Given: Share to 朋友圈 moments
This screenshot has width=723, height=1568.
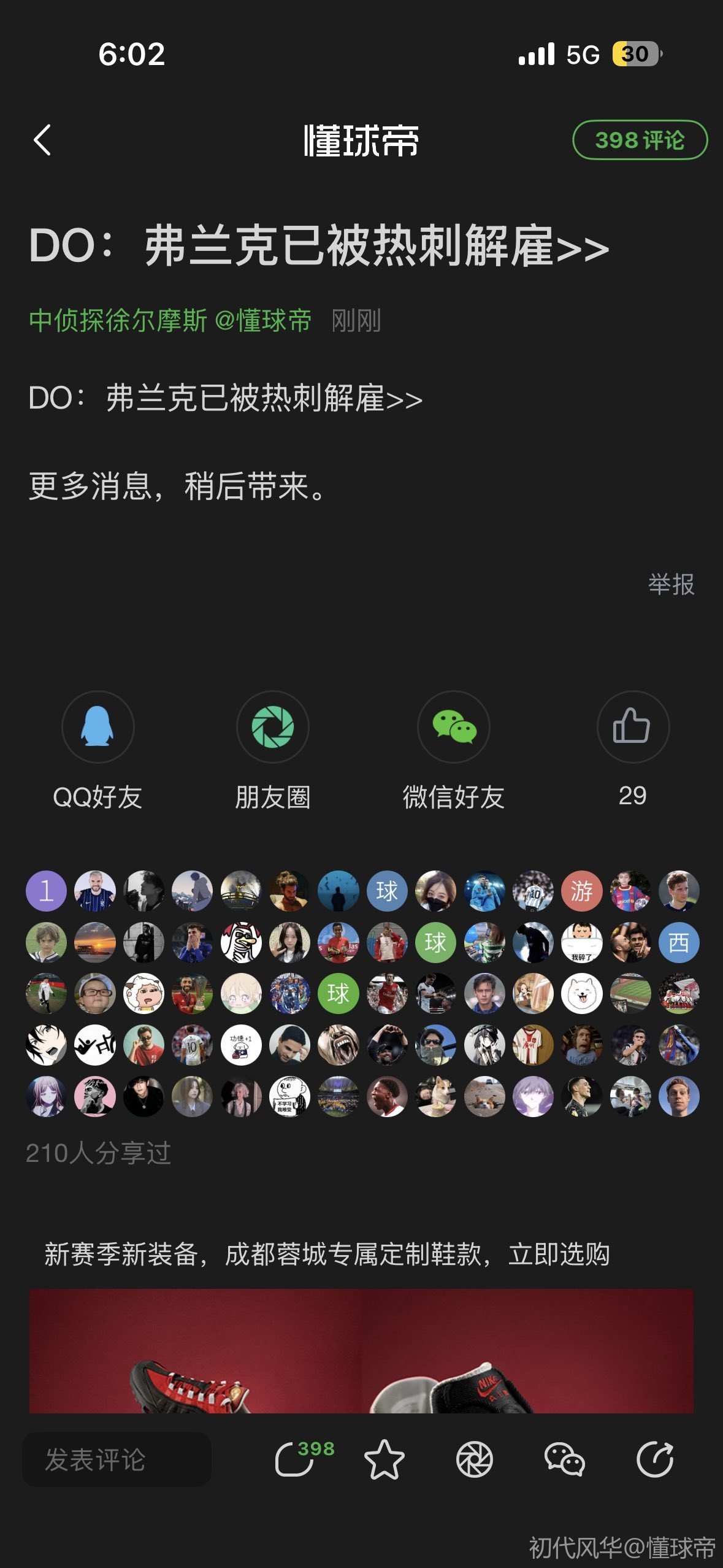Looking at the screenshot, I should click(x=272, y=727).
